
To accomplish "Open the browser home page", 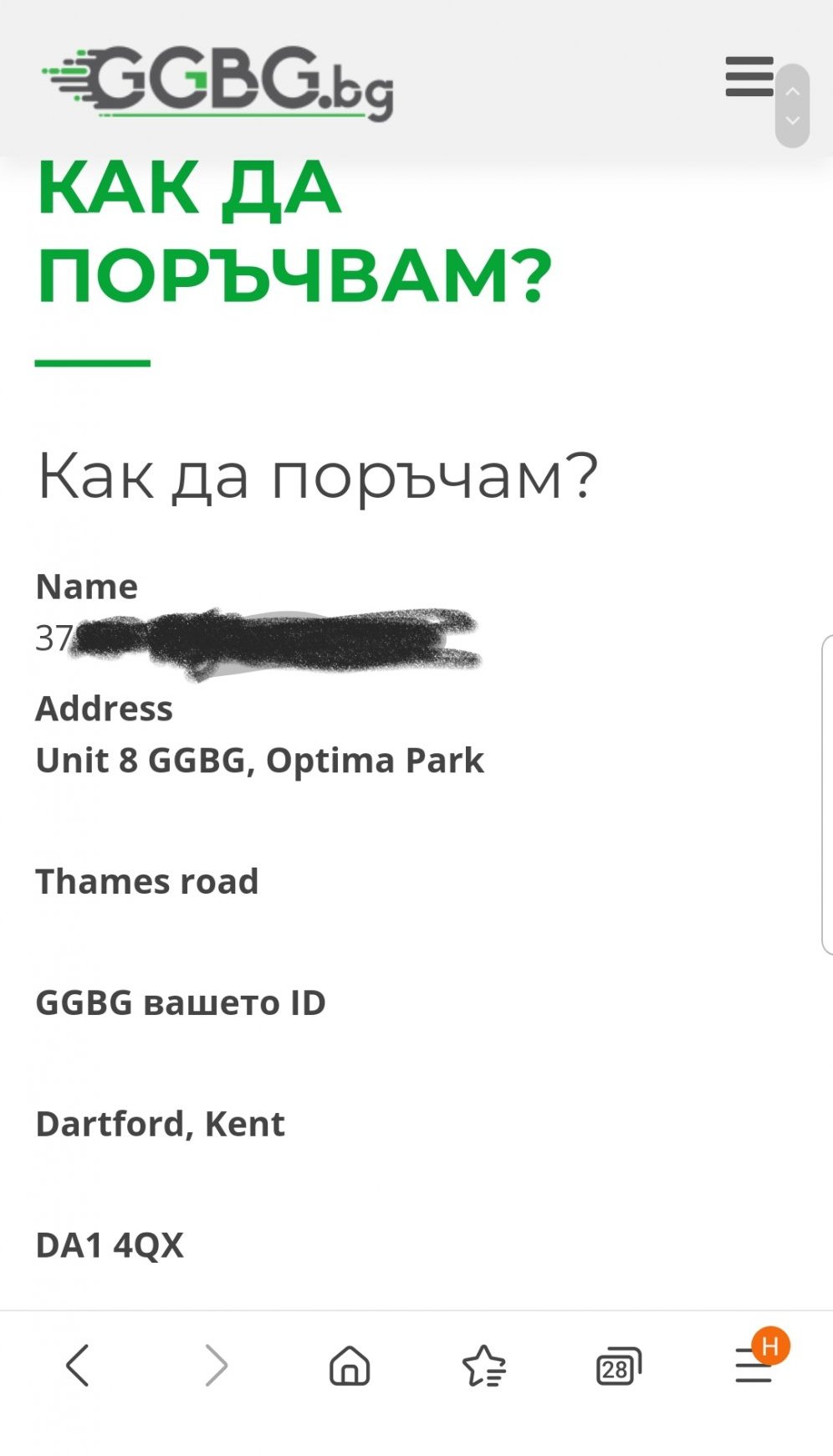I will pyautogui.click(x=350, y=1366).
